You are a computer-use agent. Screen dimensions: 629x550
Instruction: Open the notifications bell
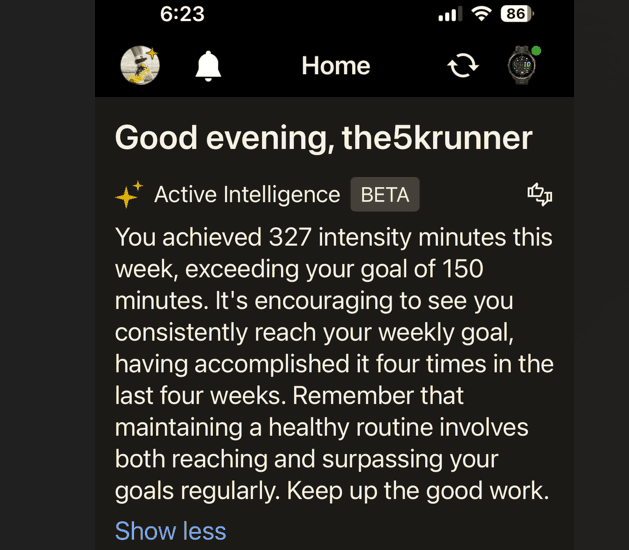click(208, 66)
